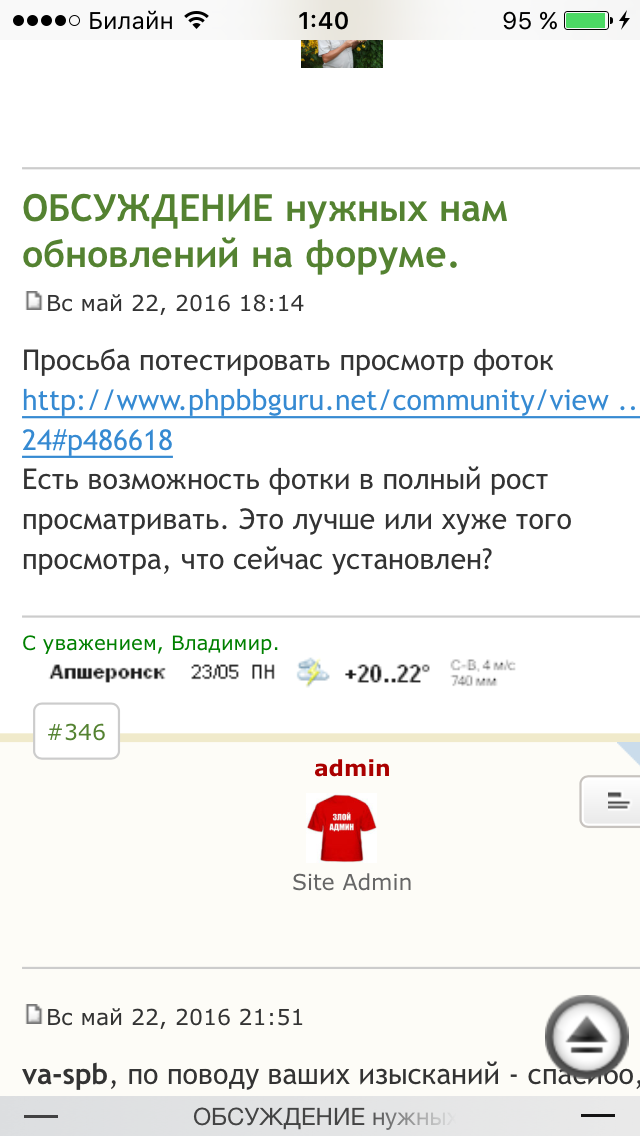This screenshot has width=640, height=1136.
Task: Open the phpbbguru.net community link
Action: point(320,401)
